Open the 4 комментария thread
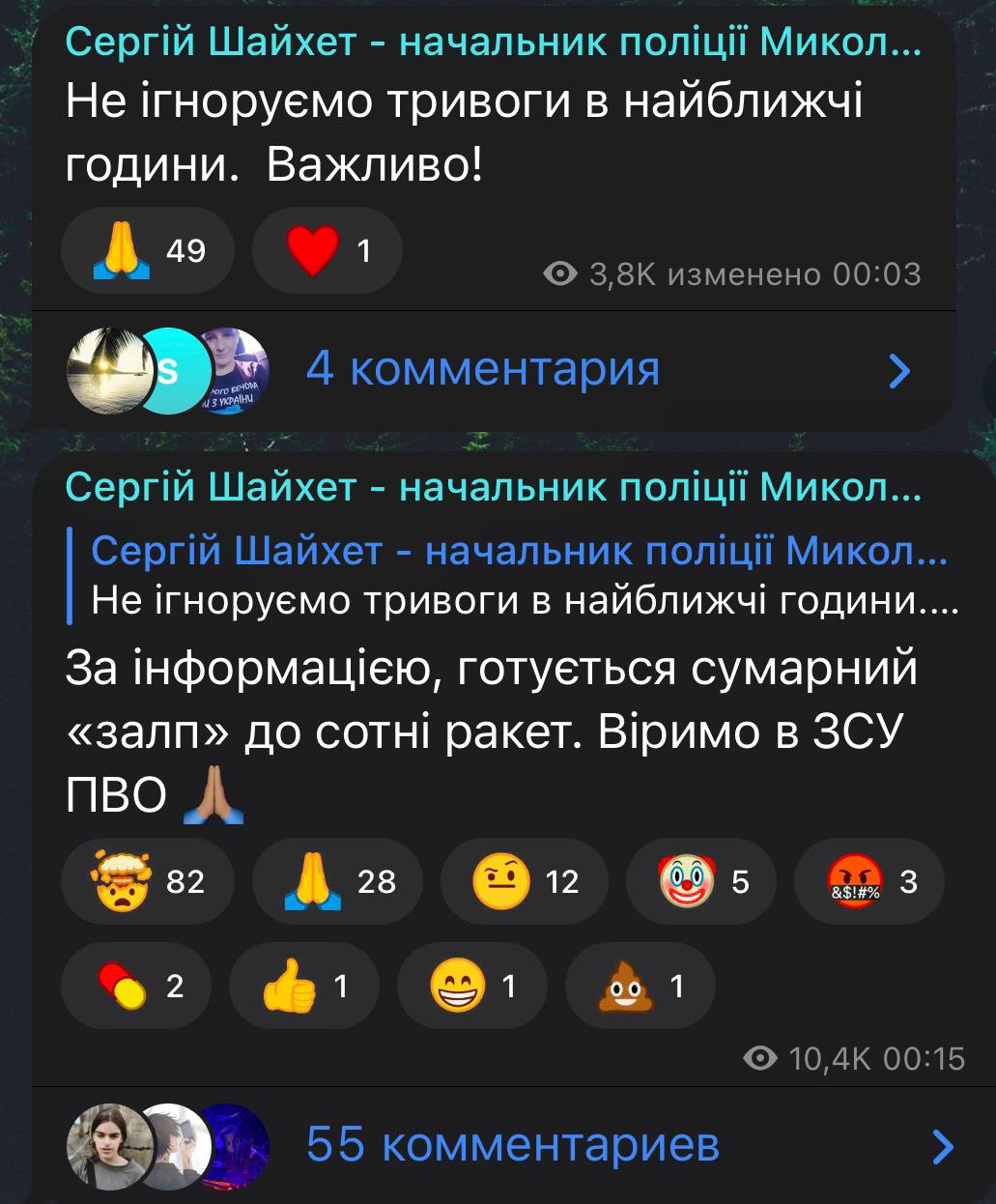Image resolution: width=996 pixels, height=1204 pixels. pos(483,369)
